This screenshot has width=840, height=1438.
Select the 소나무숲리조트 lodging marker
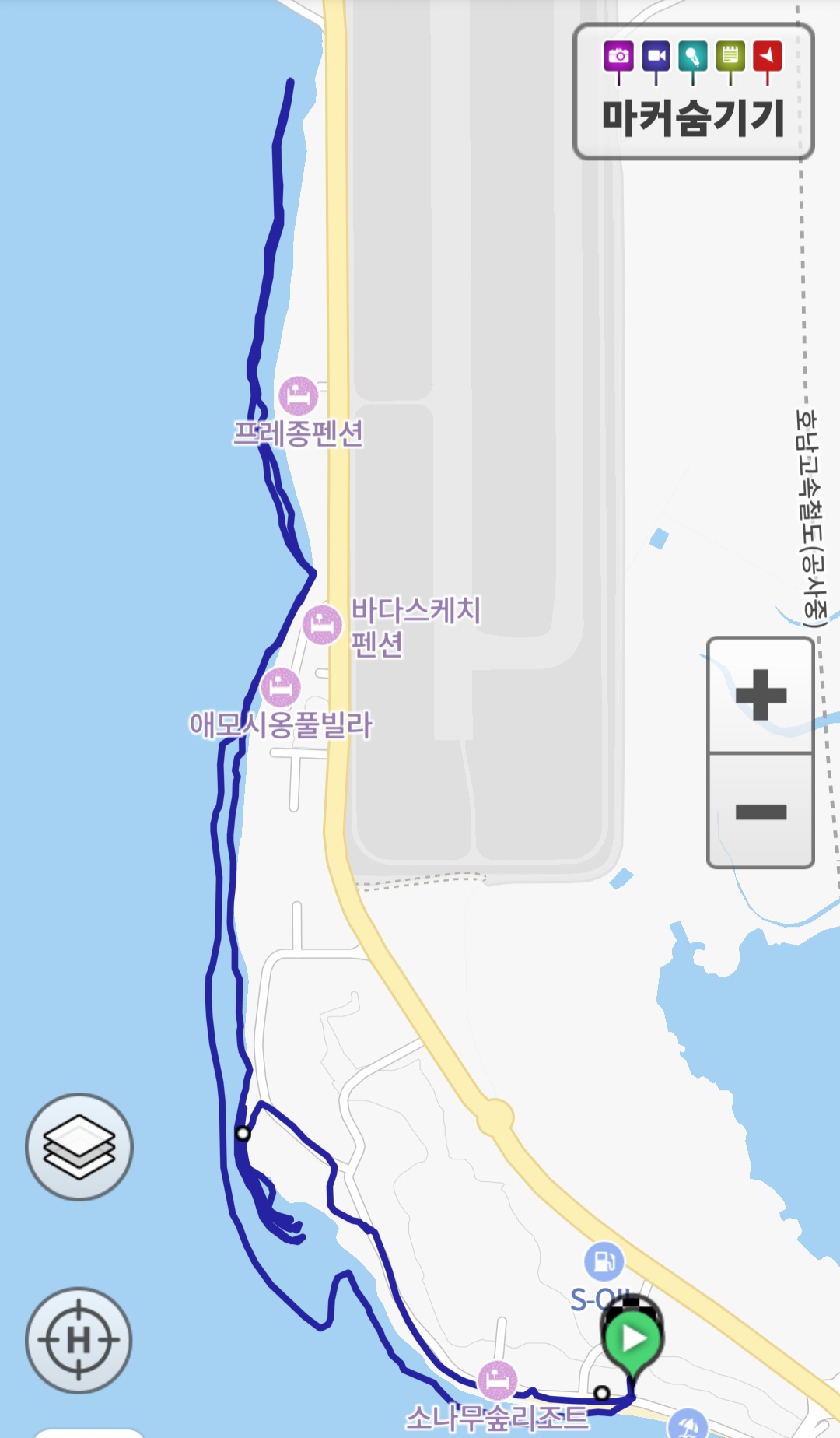tap(497, 1380)
